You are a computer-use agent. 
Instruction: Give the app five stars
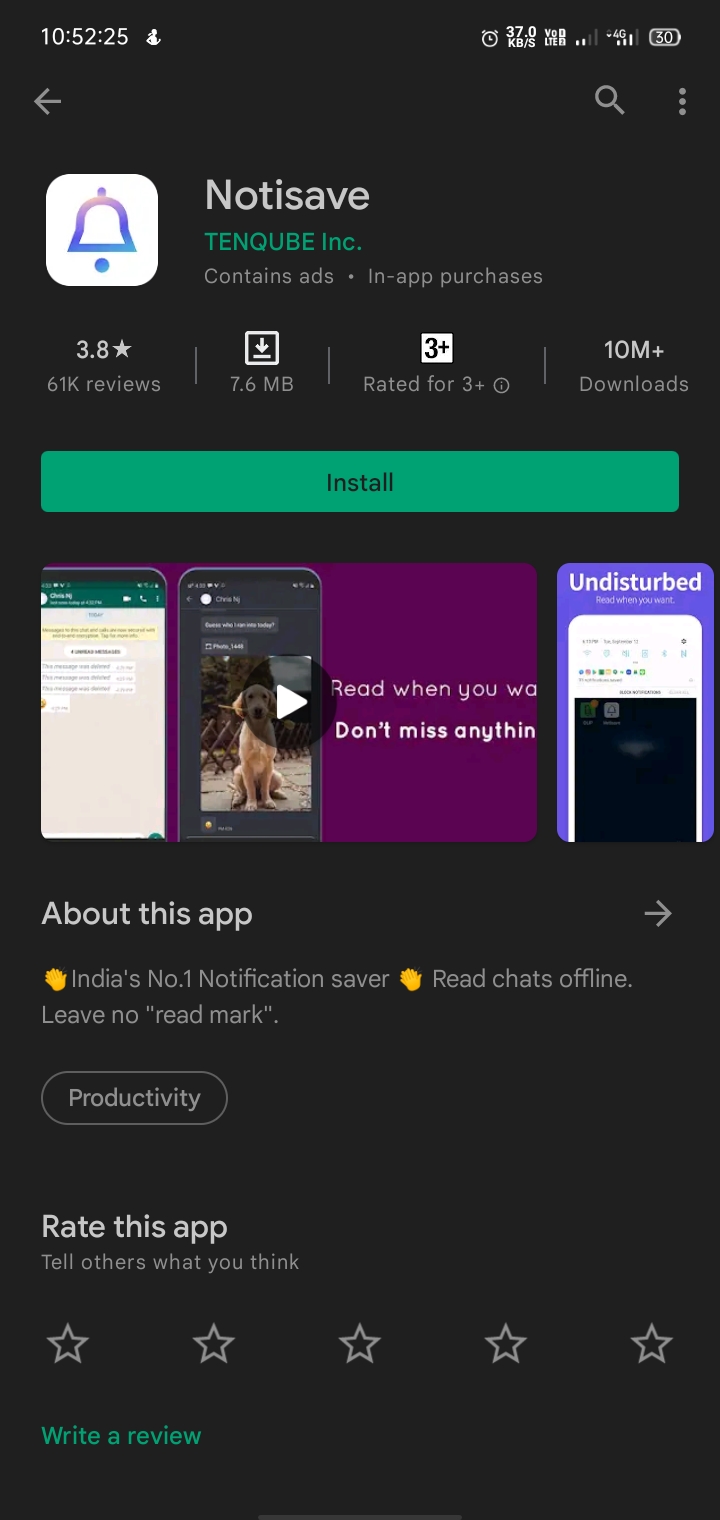click(x=652, y=1344)
